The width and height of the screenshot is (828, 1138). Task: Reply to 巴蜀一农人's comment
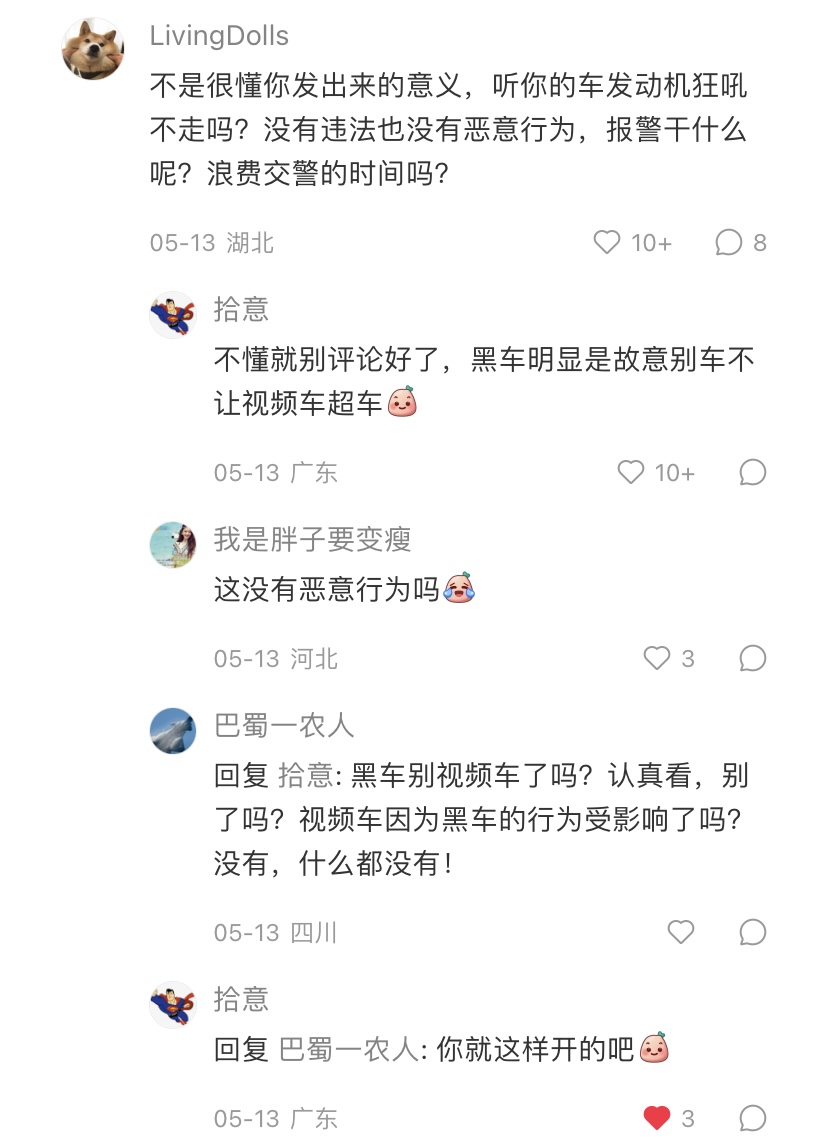[752, 932]
